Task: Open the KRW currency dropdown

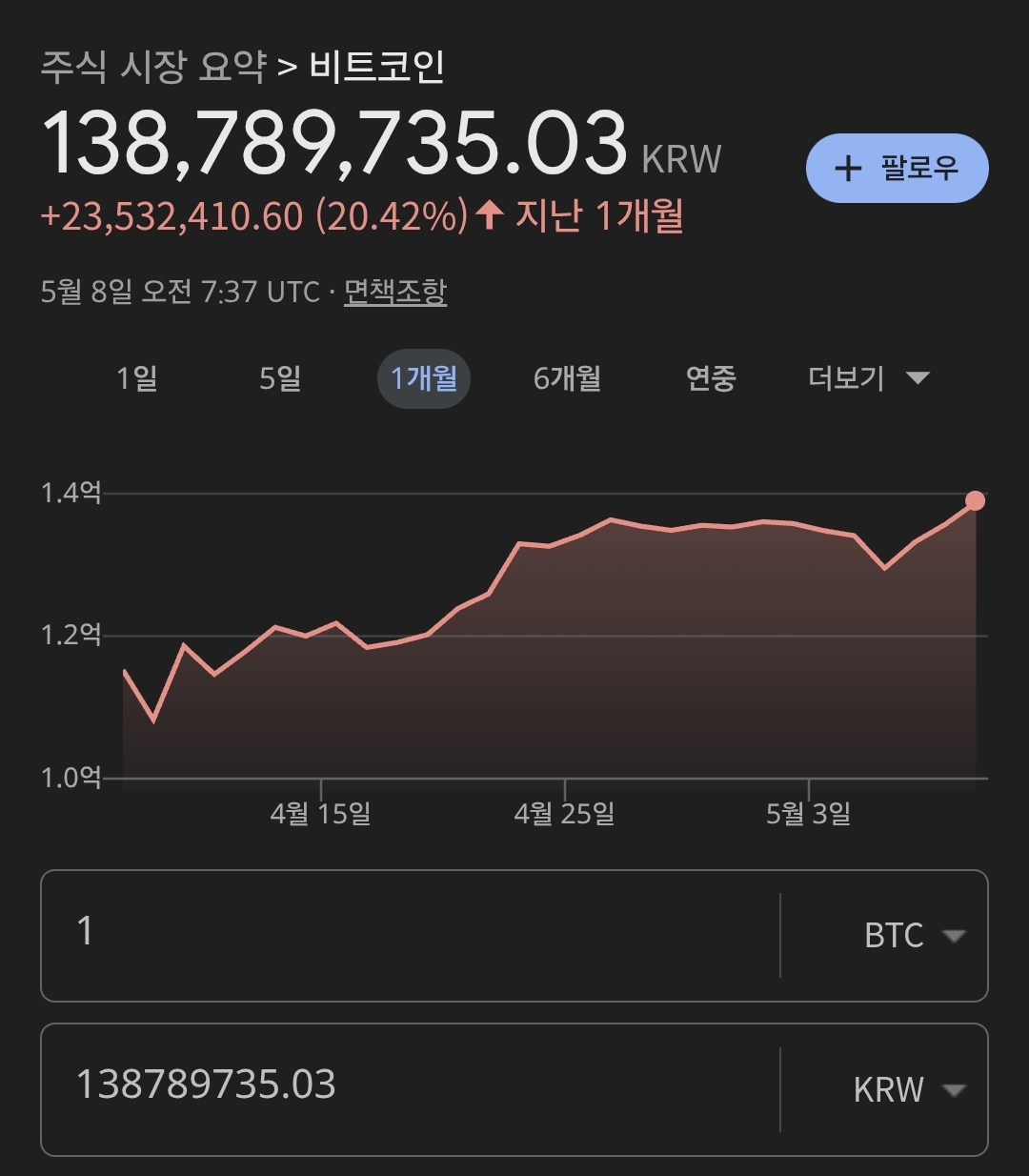Action: (x=908, y=1090)
